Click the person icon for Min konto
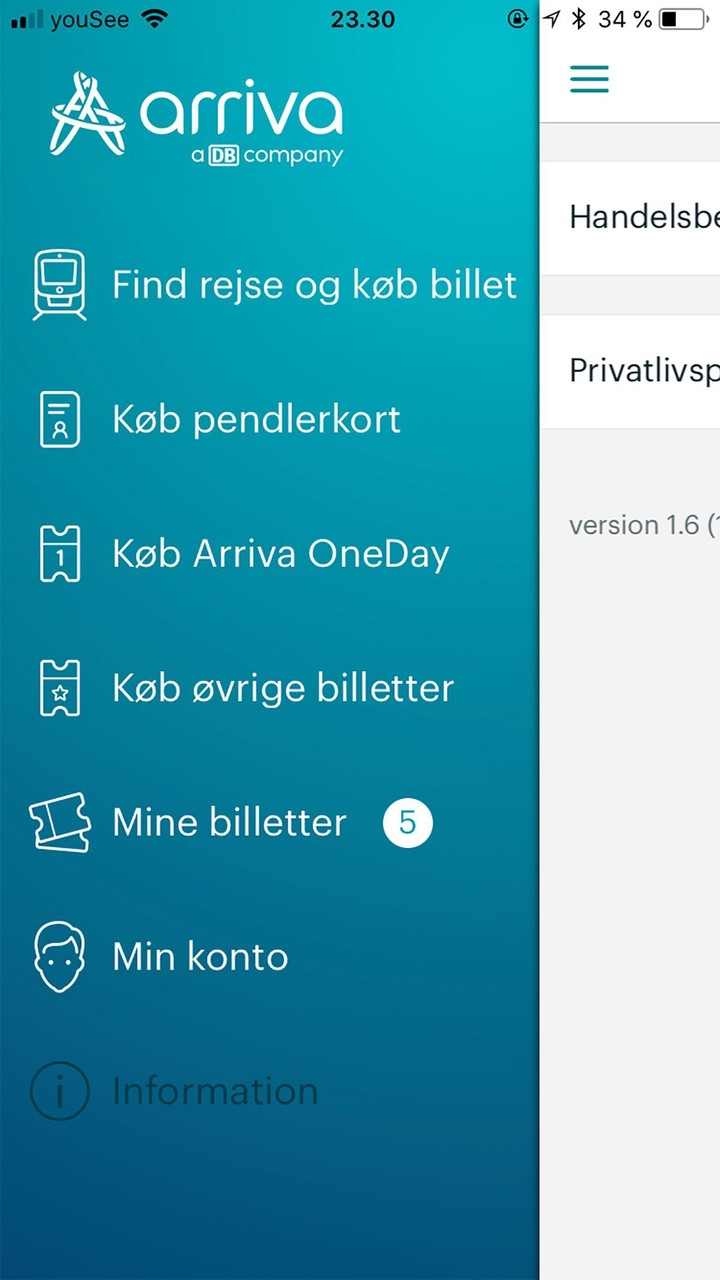This screenshot has width=720, height=1280. 60,956
